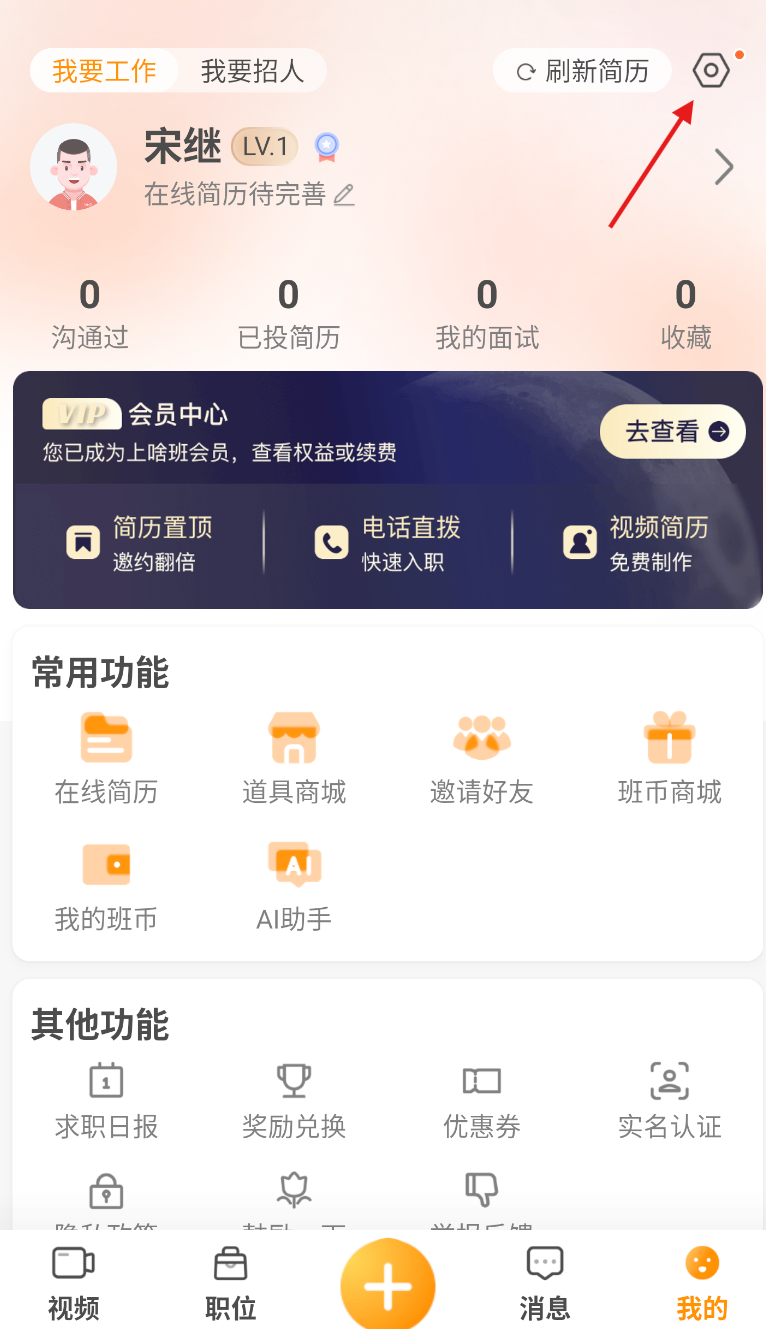Open the settings hexagon icon
The height and width of the screenshot is (1329, 766).
click(711, 71)
